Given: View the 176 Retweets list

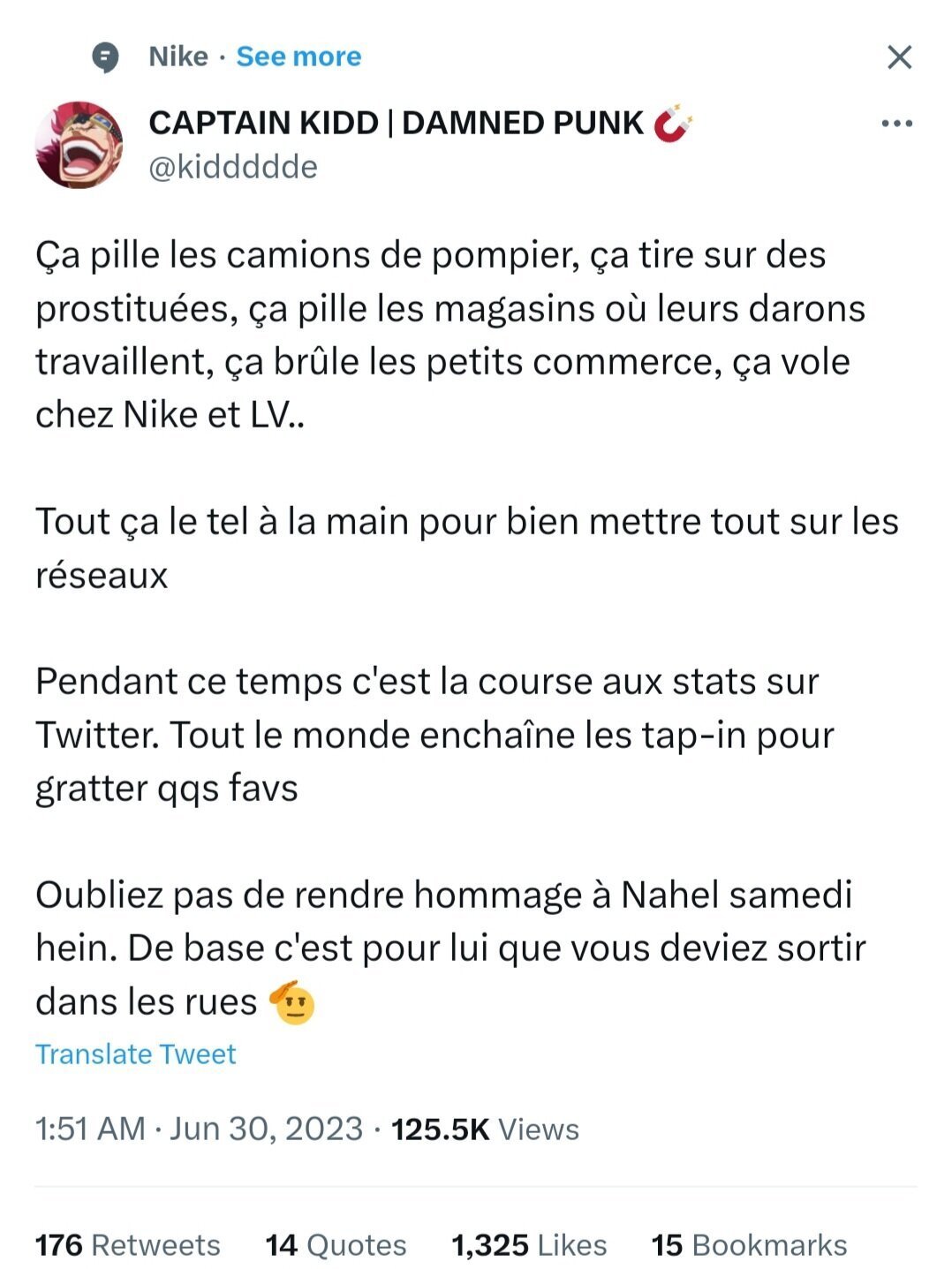Looking at the screenshot, I should click(x=127, y=1244).
